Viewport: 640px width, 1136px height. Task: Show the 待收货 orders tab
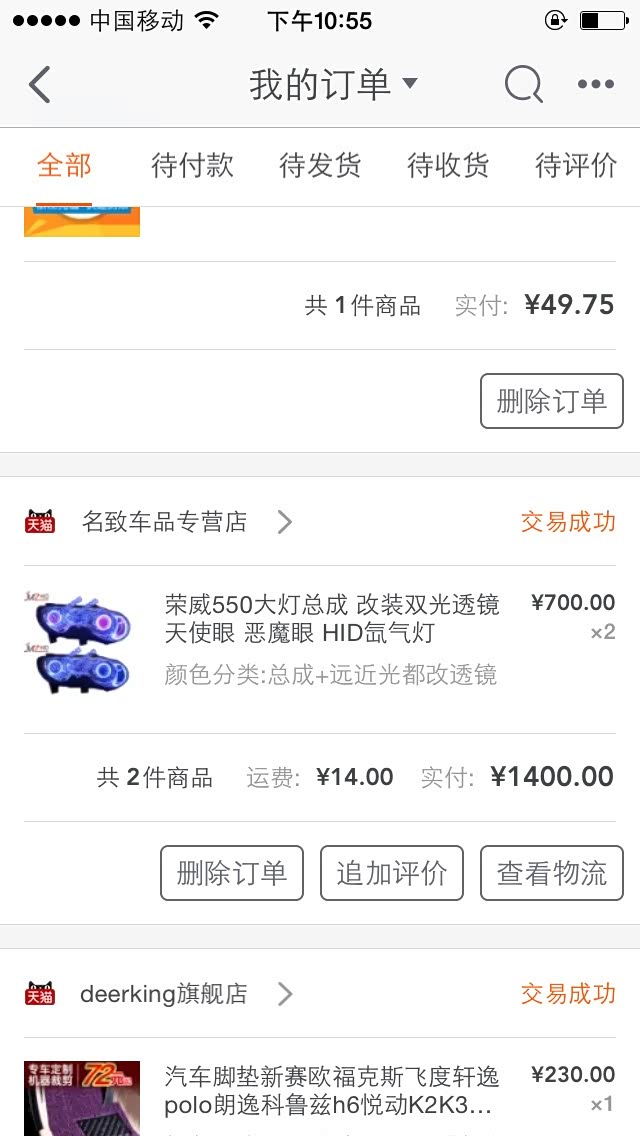[448, 166]
